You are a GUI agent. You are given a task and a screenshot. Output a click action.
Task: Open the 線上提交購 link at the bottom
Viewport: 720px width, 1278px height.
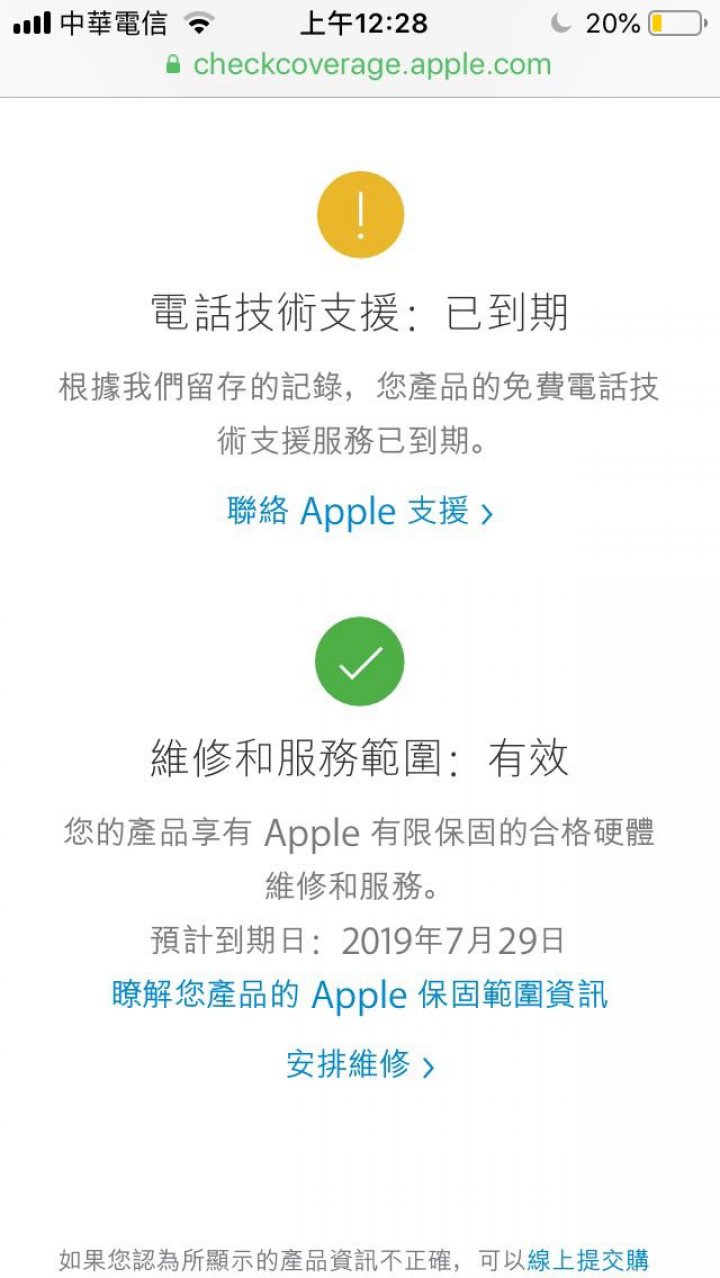coord(588,1260)
